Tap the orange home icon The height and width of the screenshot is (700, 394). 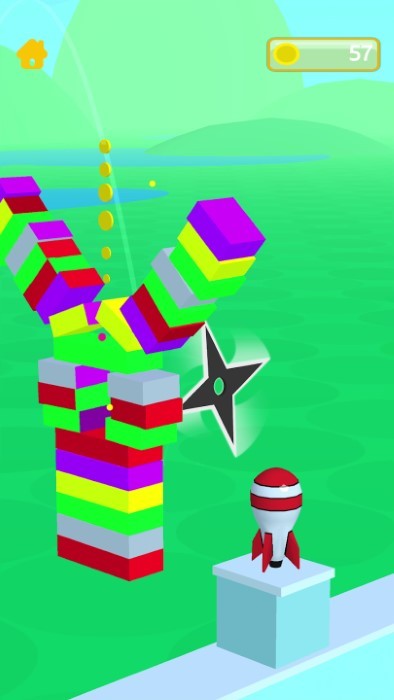(32, 54)
